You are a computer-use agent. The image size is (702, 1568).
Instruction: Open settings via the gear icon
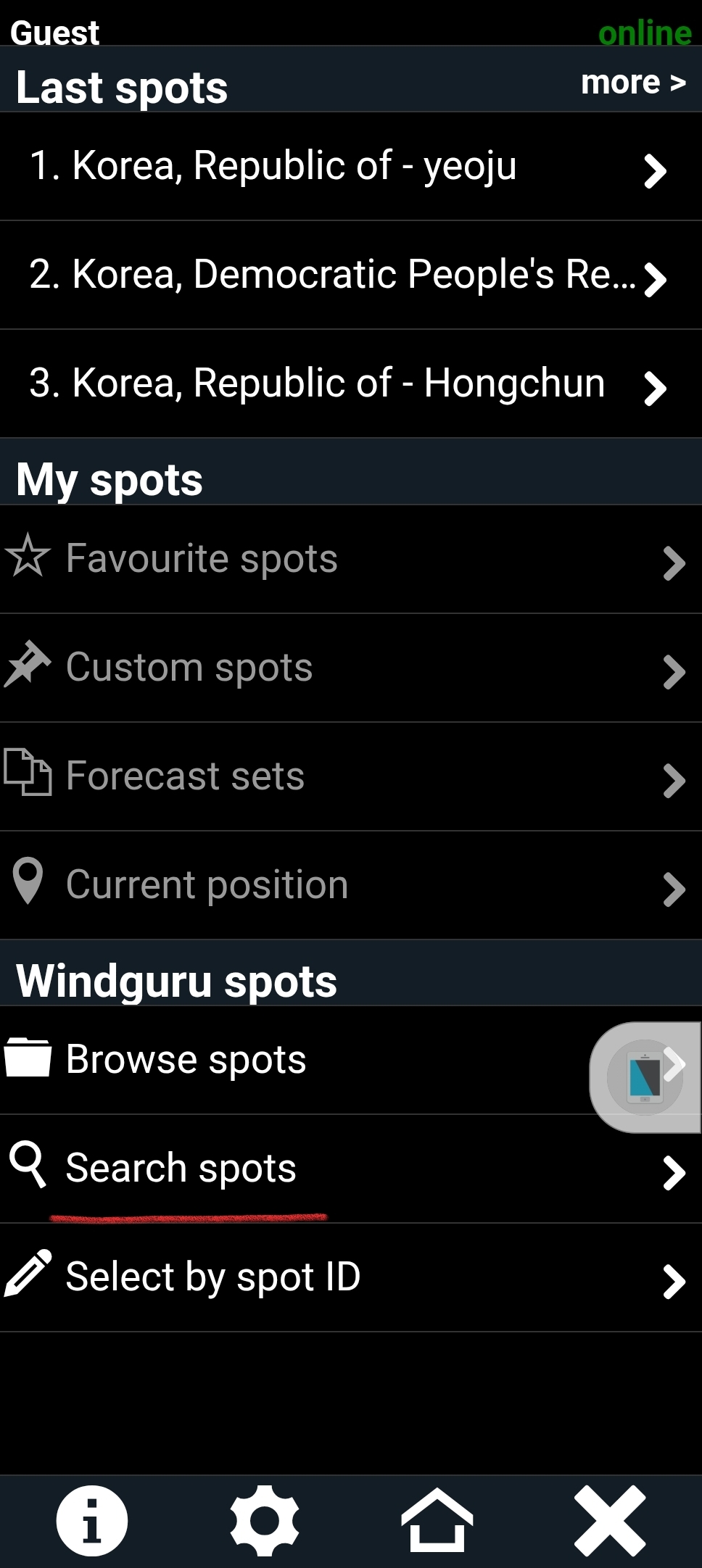click(x=265, y=1521)
